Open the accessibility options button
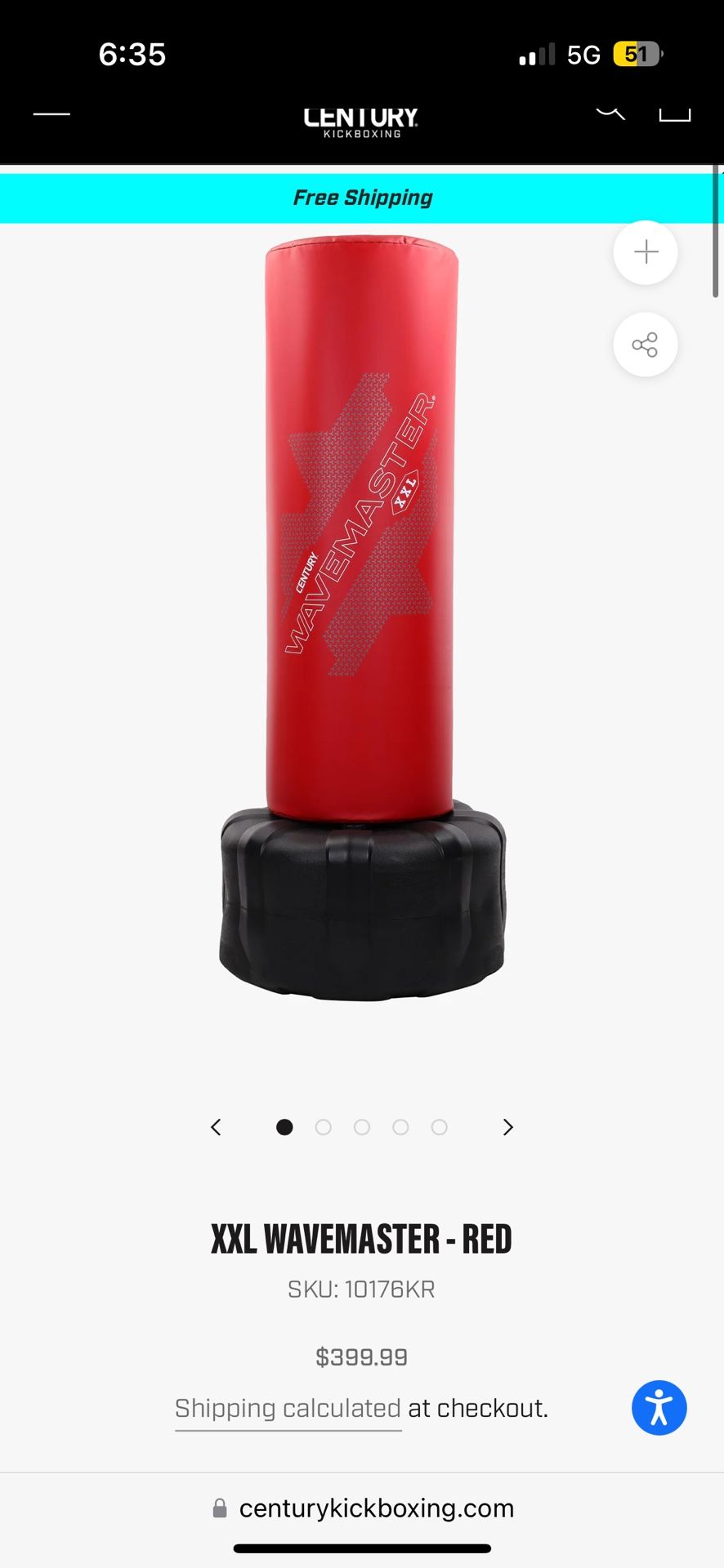Image resolution: width=724 pixels, height=1568 pixels. coord(659,1408)
